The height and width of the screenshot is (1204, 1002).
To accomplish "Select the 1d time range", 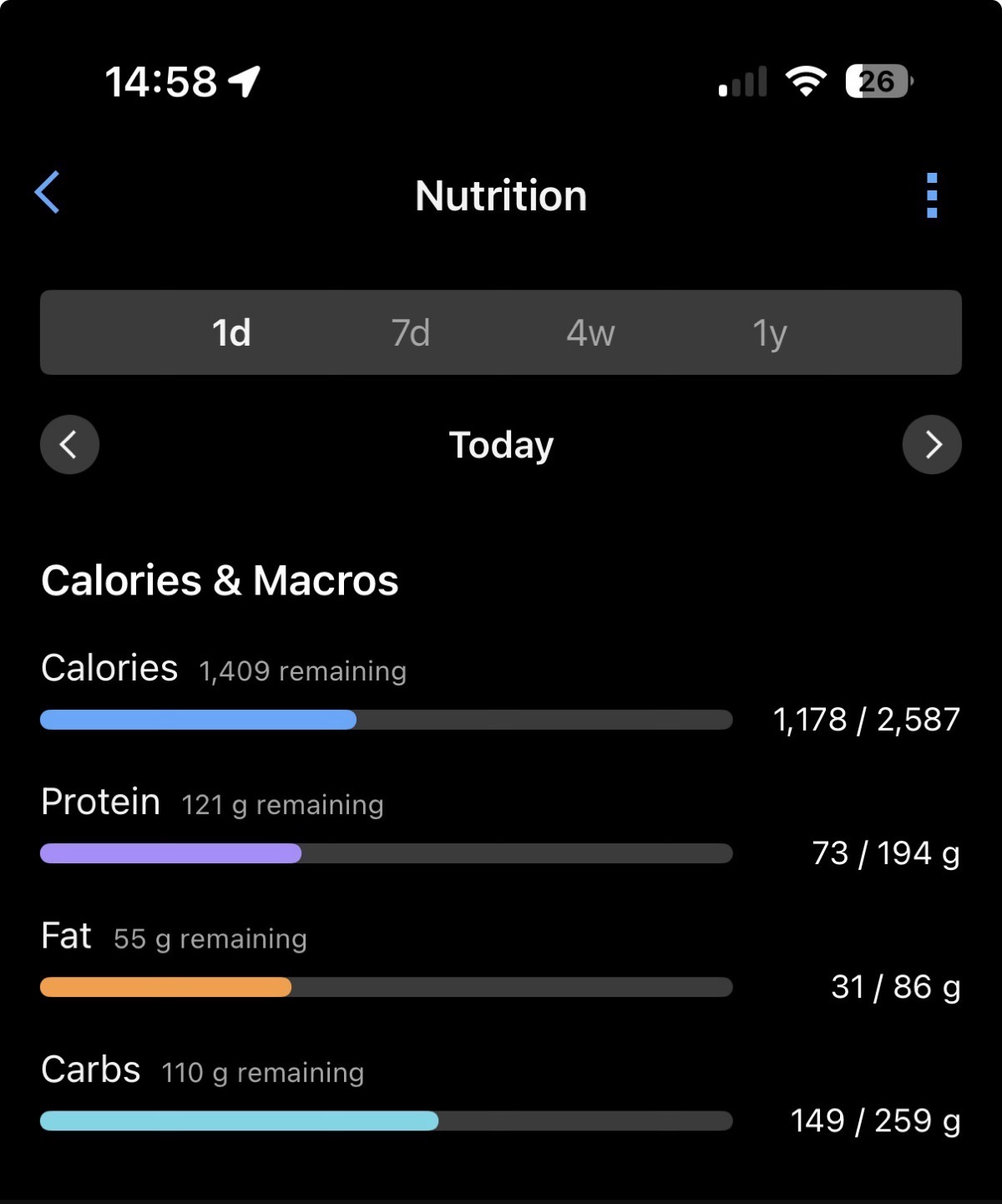I will 231,333.
